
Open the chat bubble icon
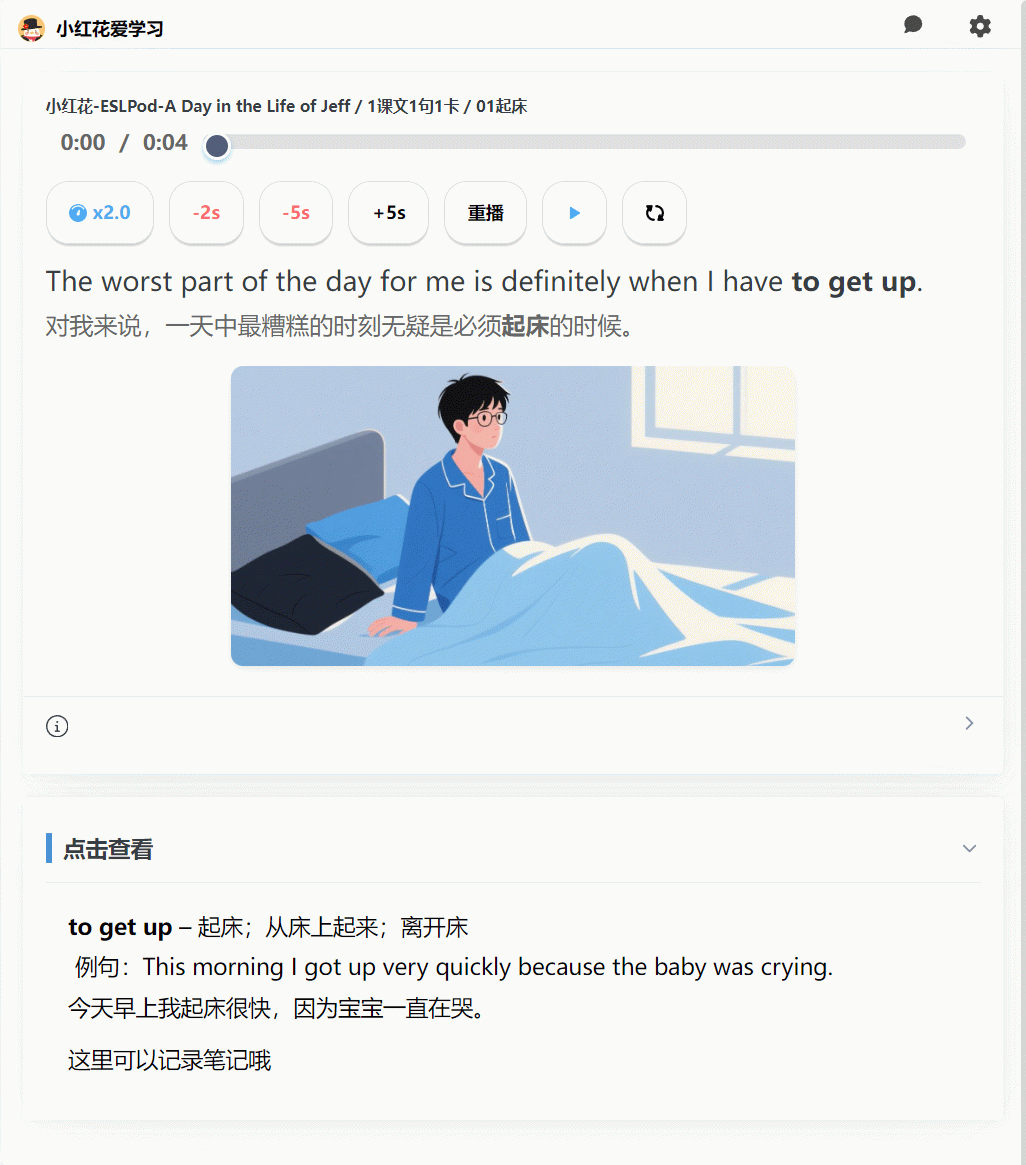tap(912, 26)
